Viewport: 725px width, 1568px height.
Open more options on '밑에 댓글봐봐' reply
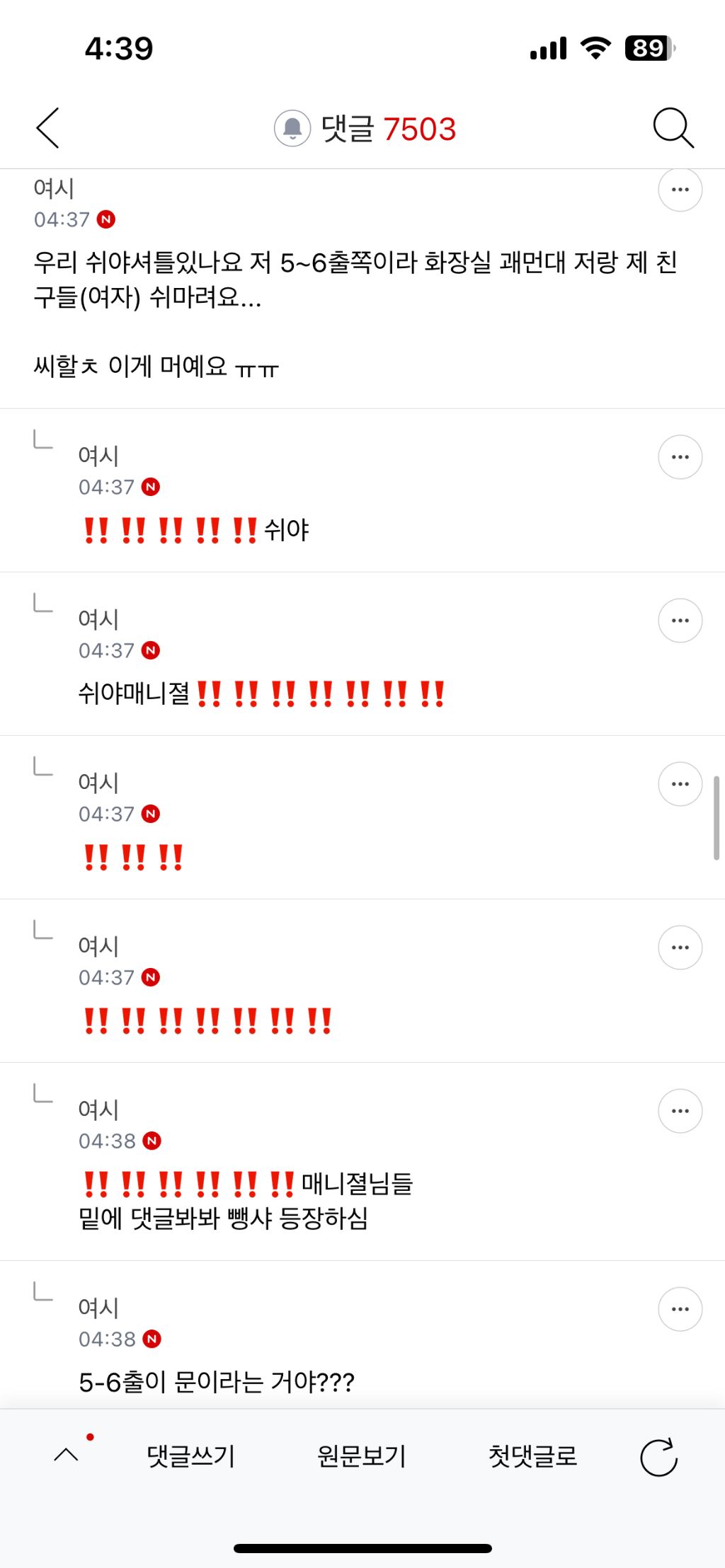pyautogui.click(x=680, y=1111)
